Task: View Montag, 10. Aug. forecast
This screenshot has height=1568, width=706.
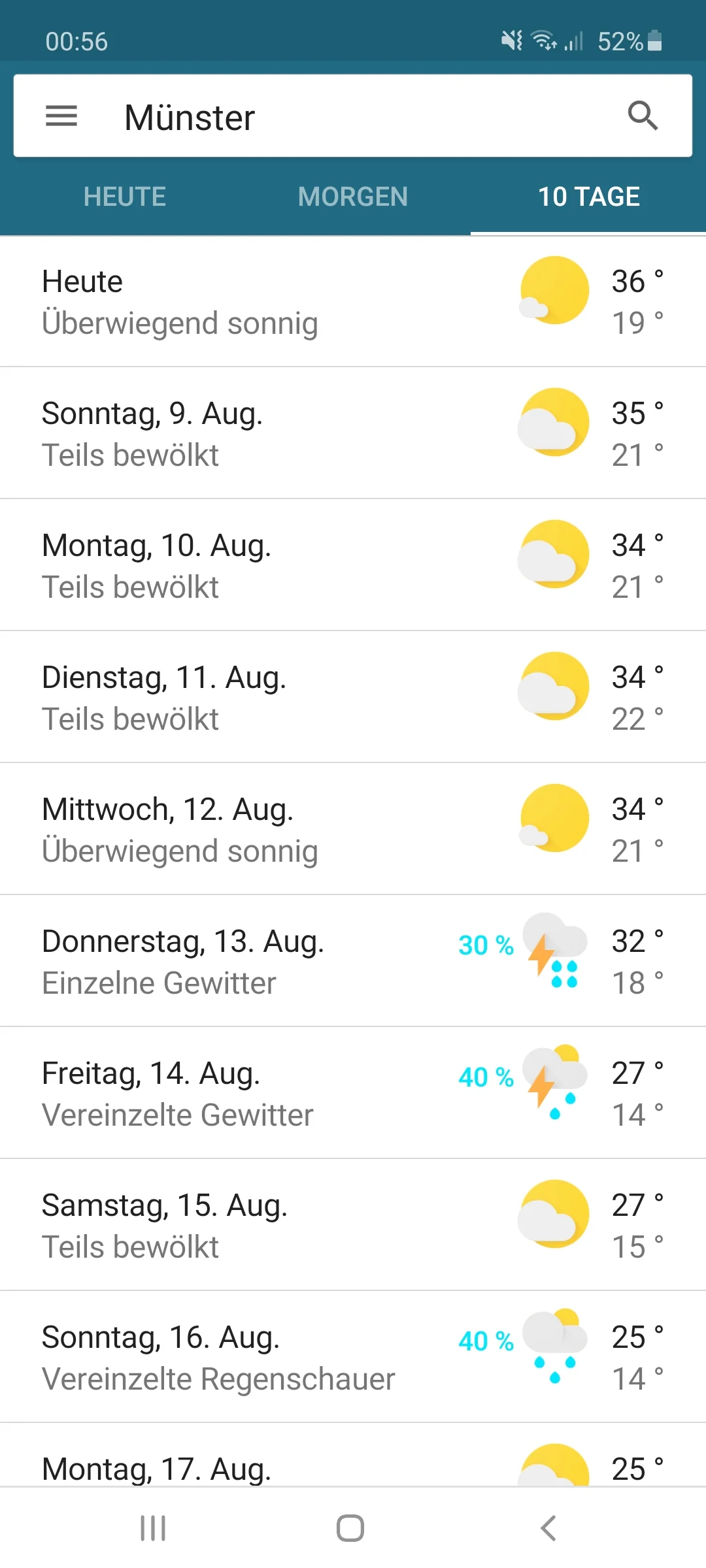Action: point(353,566)
